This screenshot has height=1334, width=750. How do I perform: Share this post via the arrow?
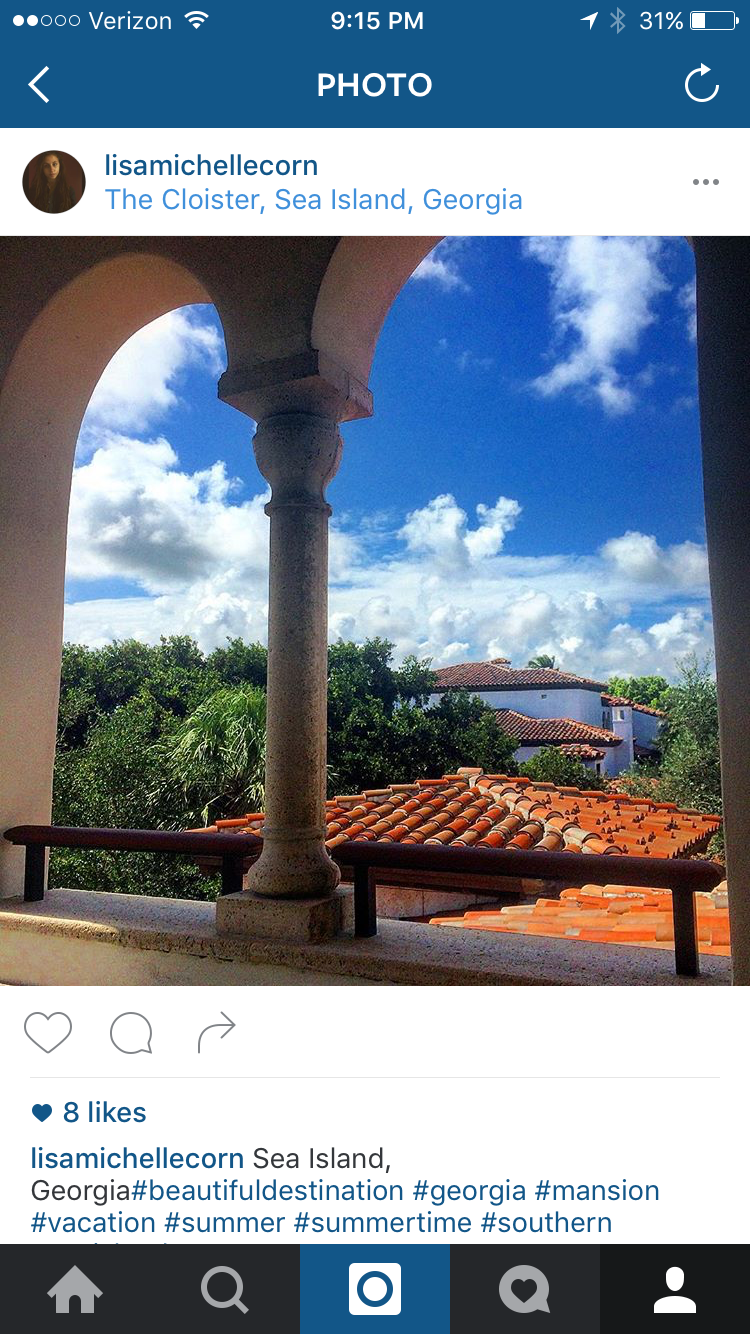(216, 1032)
